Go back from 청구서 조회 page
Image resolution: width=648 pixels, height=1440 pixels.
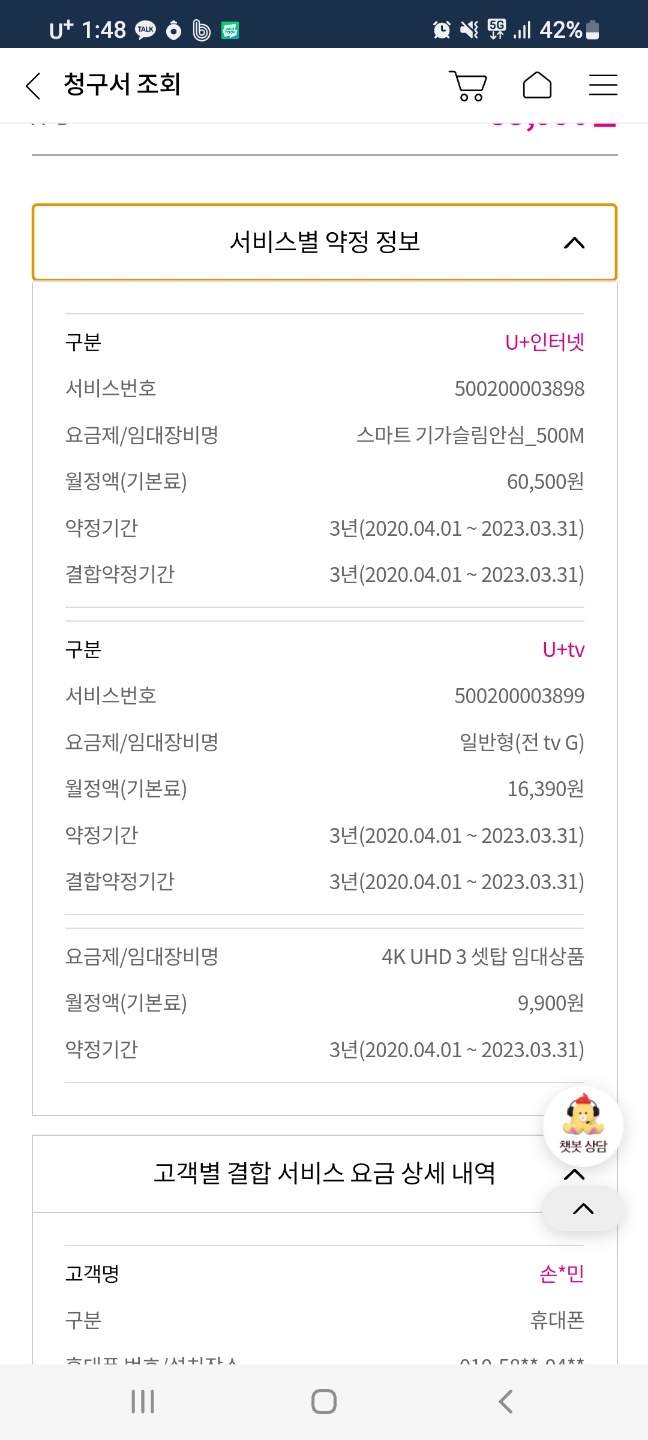tap(33, 86)
